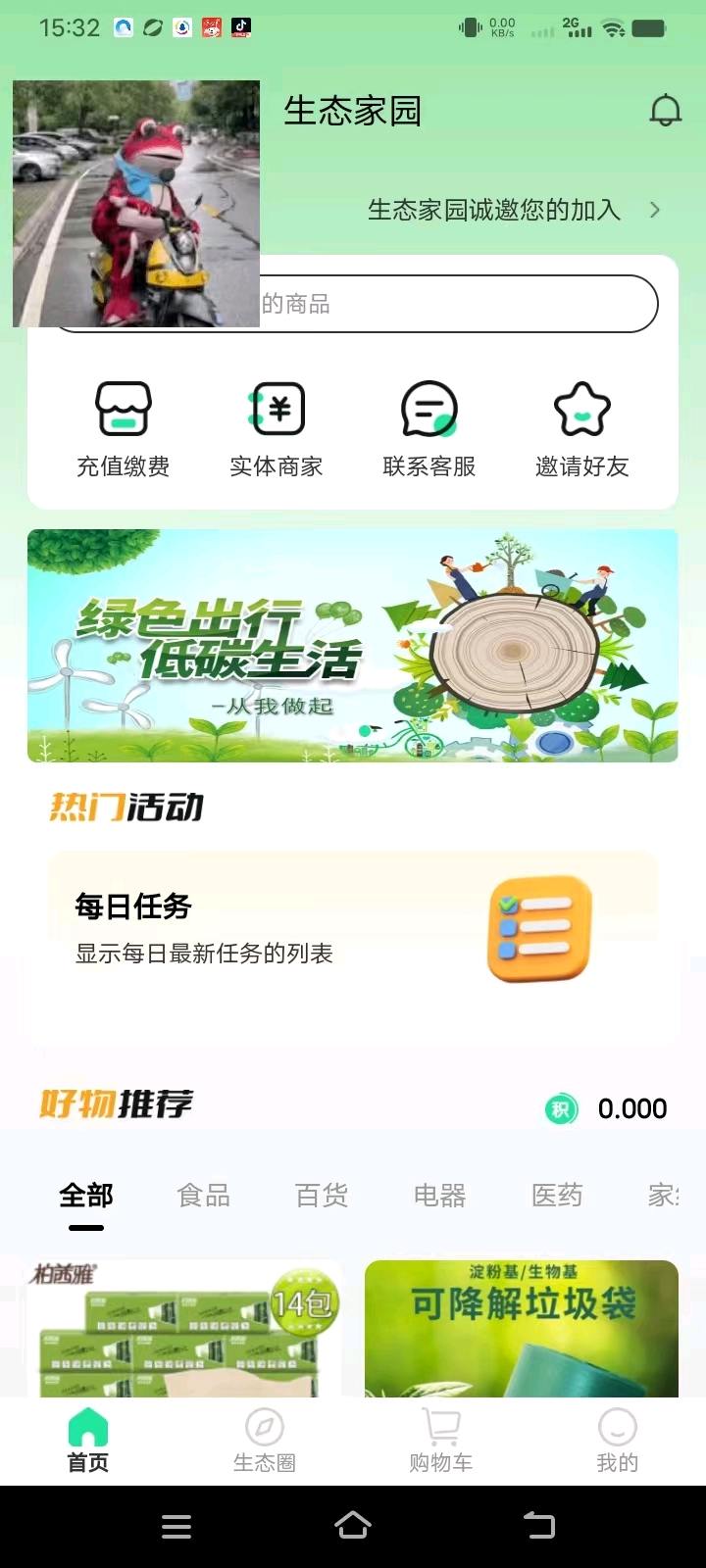Select the 全部 category tab

[x=86, y=1196]
